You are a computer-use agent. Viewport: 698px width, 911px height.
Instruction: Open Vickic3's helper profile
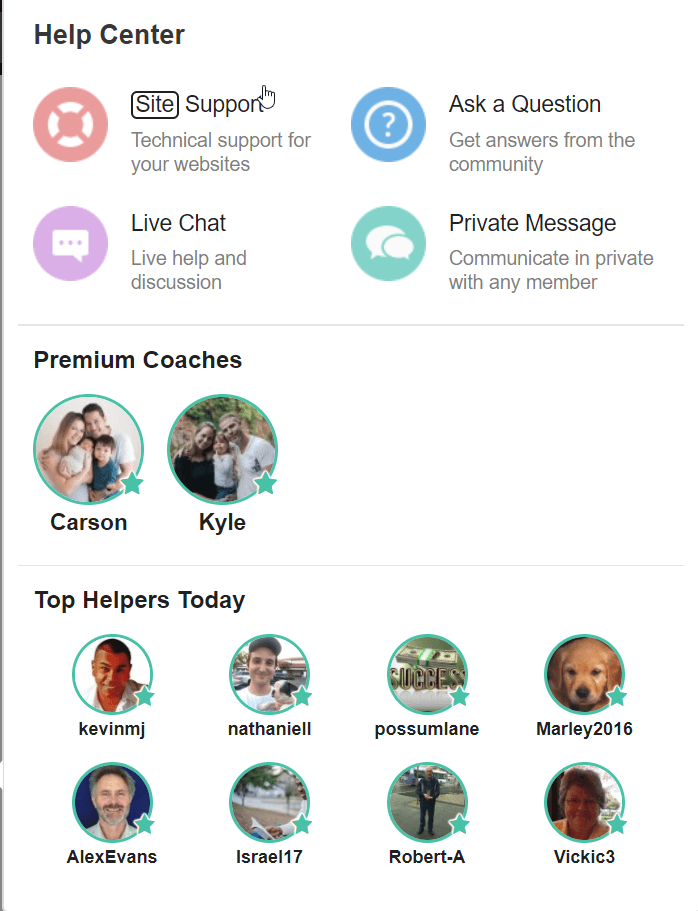pos(584,802)
